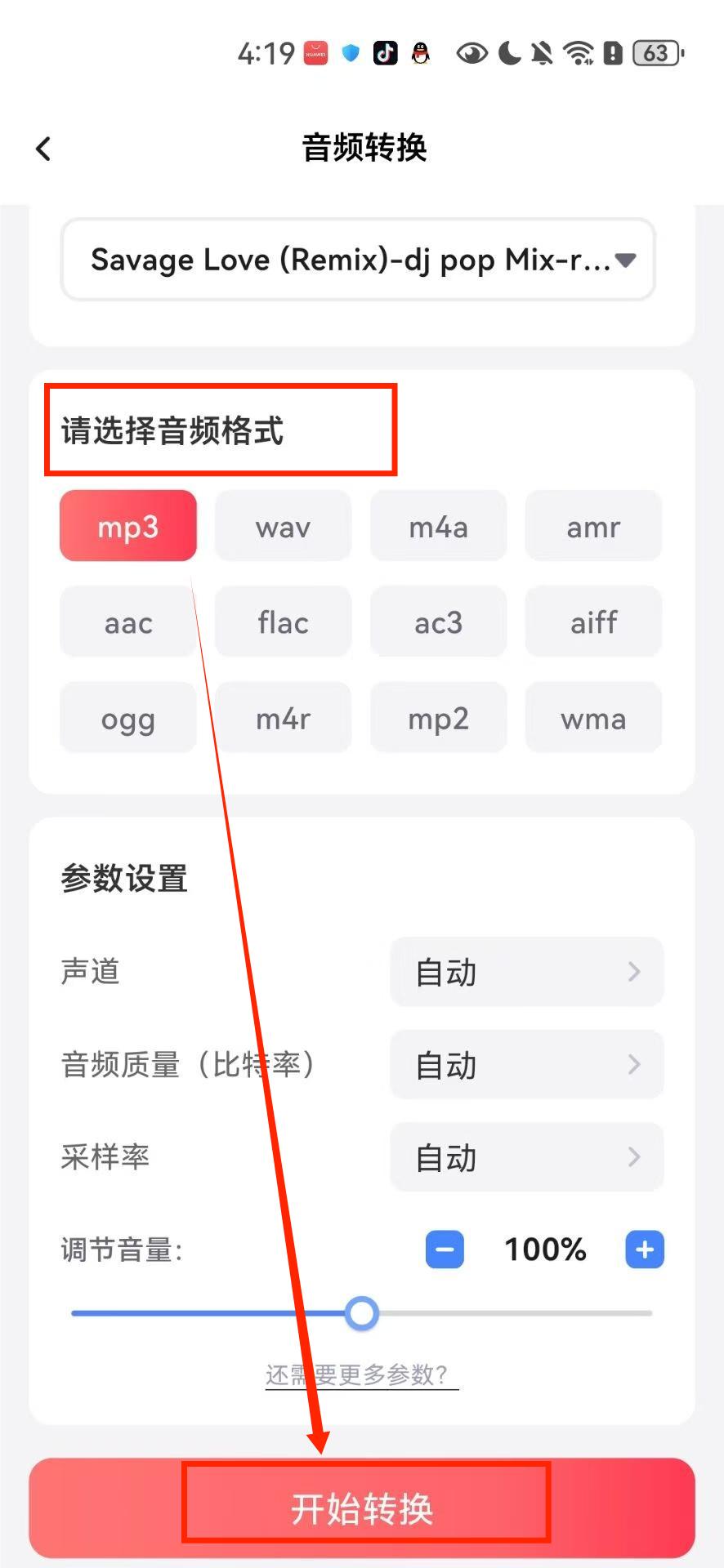The image size is (724, 1568).
Task: Increase volume with plus button
Action: coord(645,1249)
